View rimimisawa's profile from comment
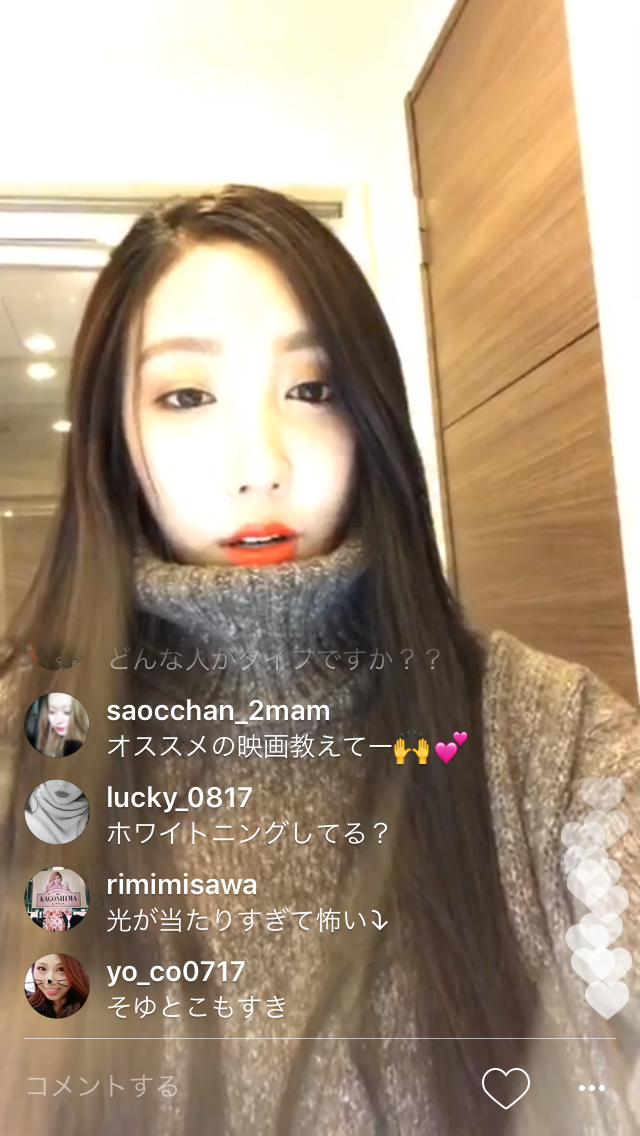640x1136 pixels. tap(57, 898)
